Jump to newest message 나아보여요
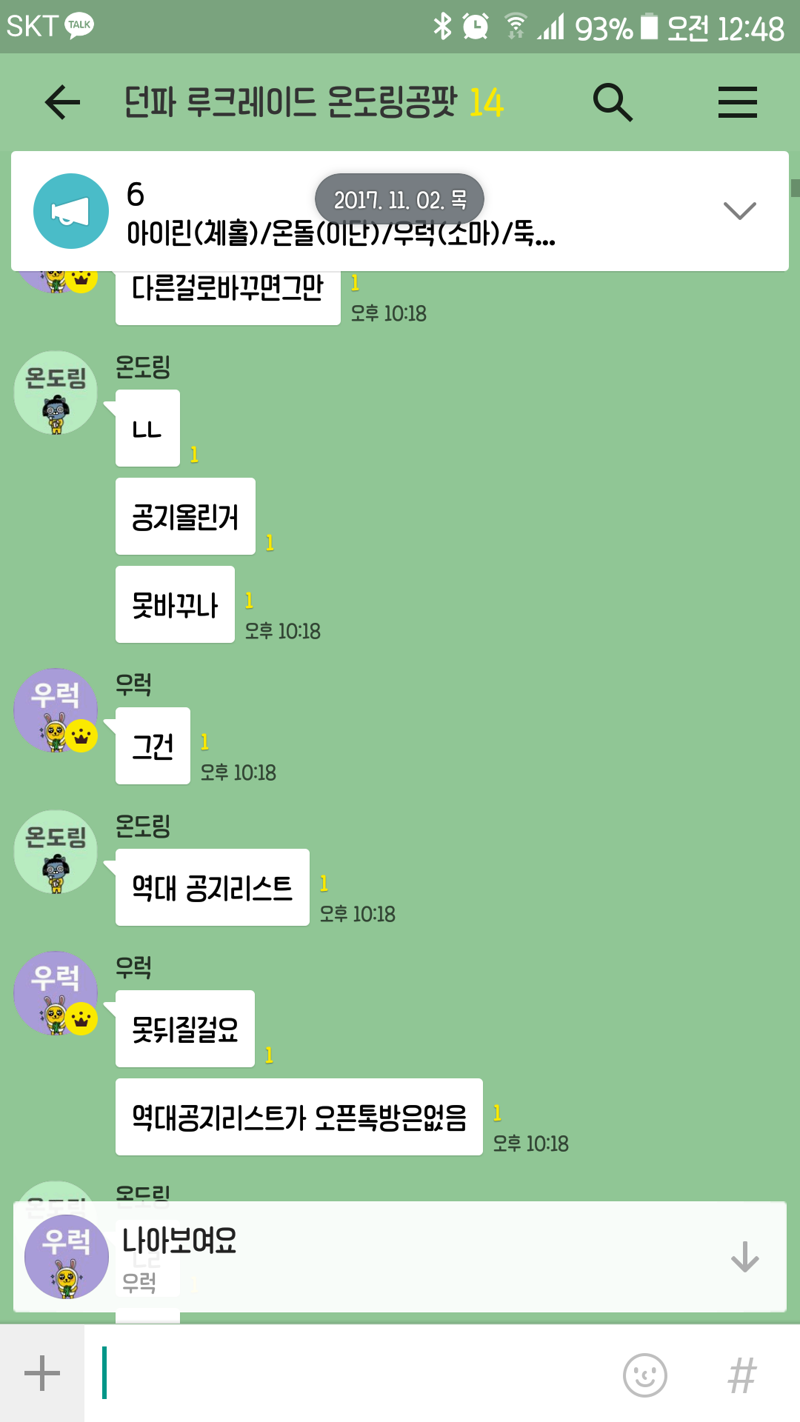Viewport: 800px width, 1422px height. tap(745, 1257)
